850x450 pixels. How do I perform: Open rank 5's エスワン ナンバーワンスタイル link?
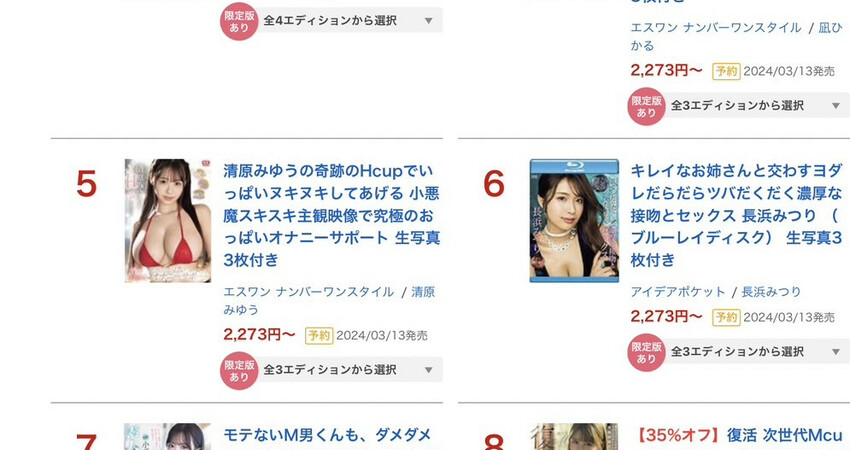coord(308,292)
